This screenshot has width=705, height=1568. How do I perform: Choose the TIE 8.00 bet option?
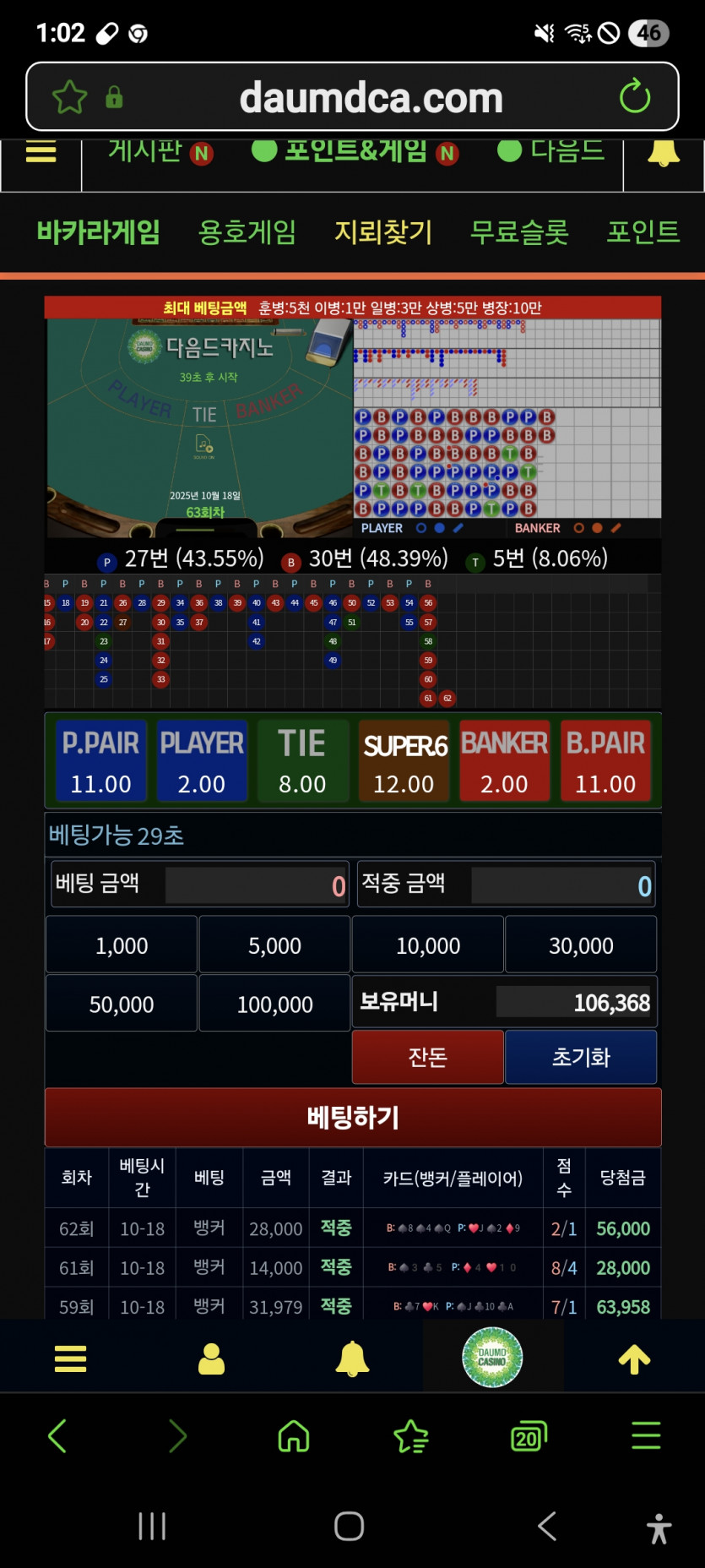(302, 760)
